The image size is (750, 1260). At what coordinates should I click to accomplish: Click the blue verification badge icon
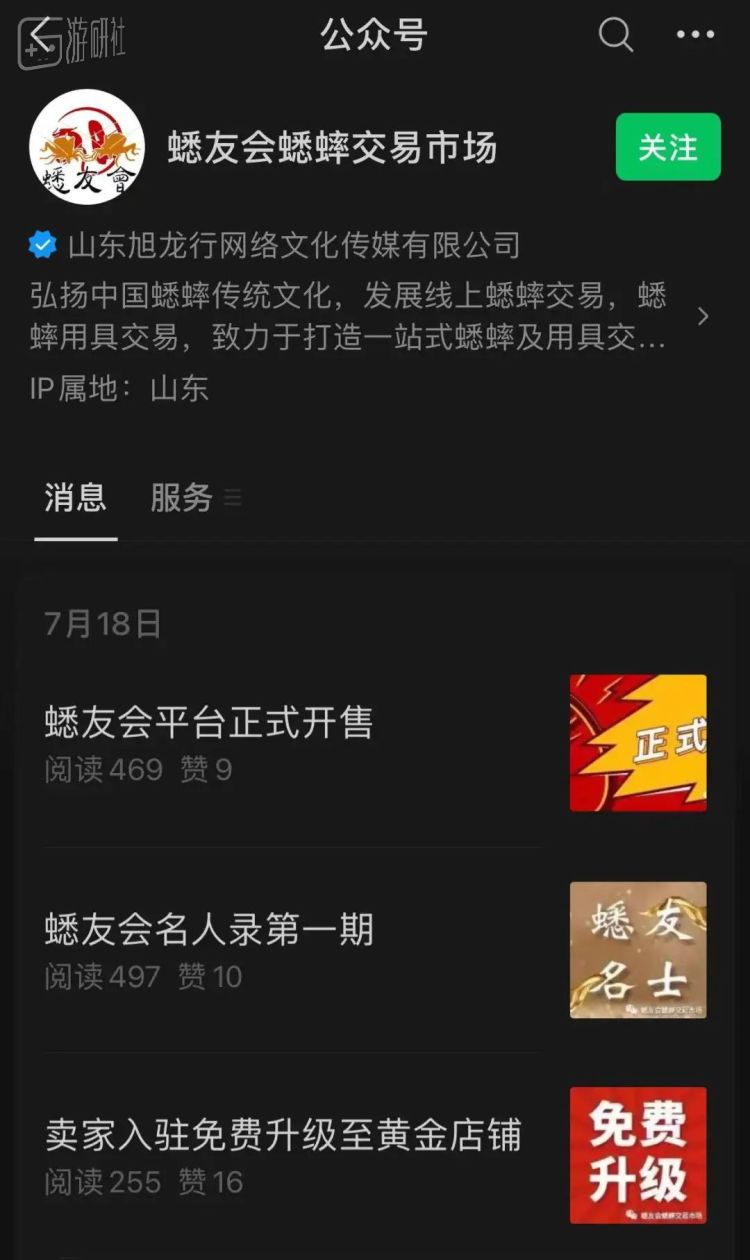click(40, 243)
